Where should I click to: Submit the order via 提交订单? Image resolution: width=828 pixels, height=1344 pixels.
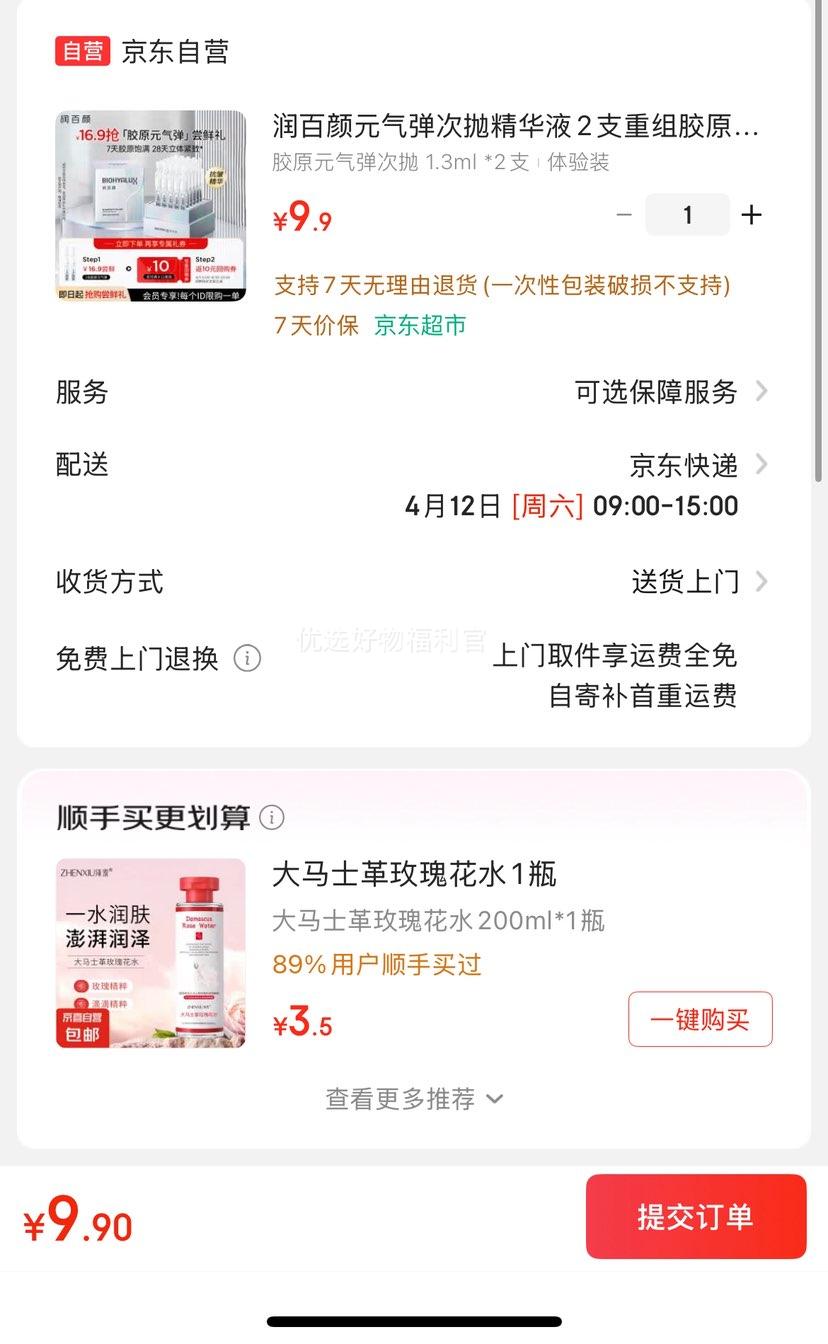[696, 1216]
